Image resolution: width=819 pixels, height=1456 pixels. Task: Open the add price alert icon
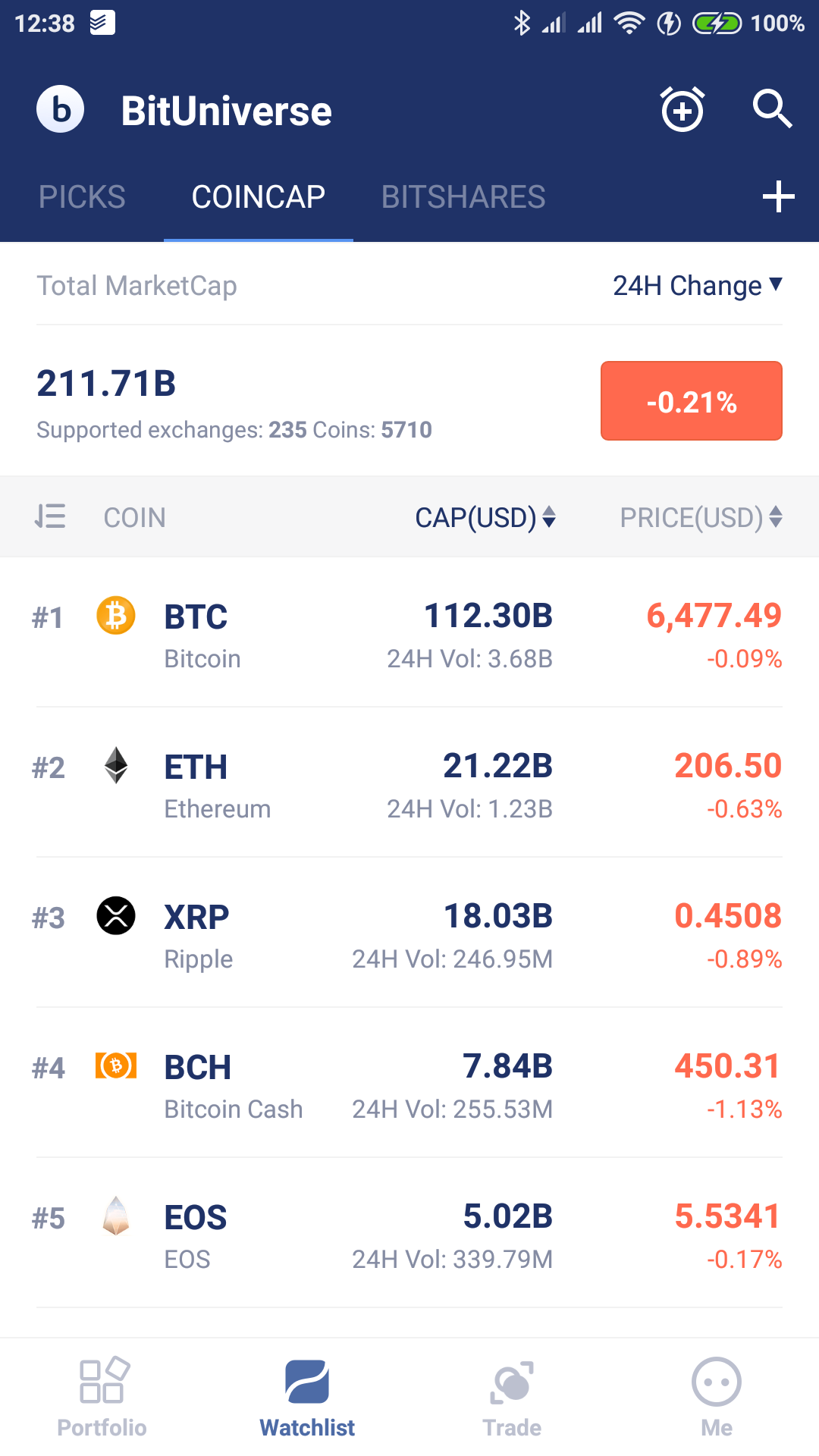(682, 110)
